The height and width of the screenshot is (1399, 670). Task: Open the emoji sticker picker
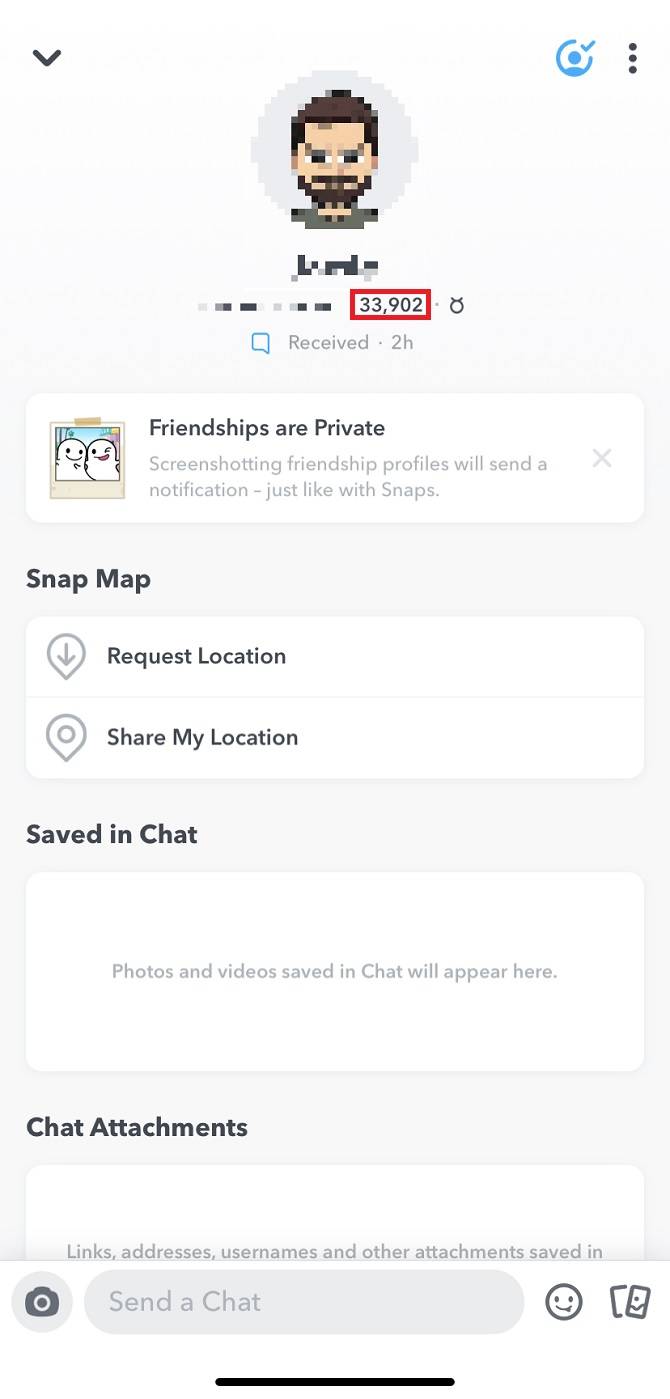(564, 1302)
